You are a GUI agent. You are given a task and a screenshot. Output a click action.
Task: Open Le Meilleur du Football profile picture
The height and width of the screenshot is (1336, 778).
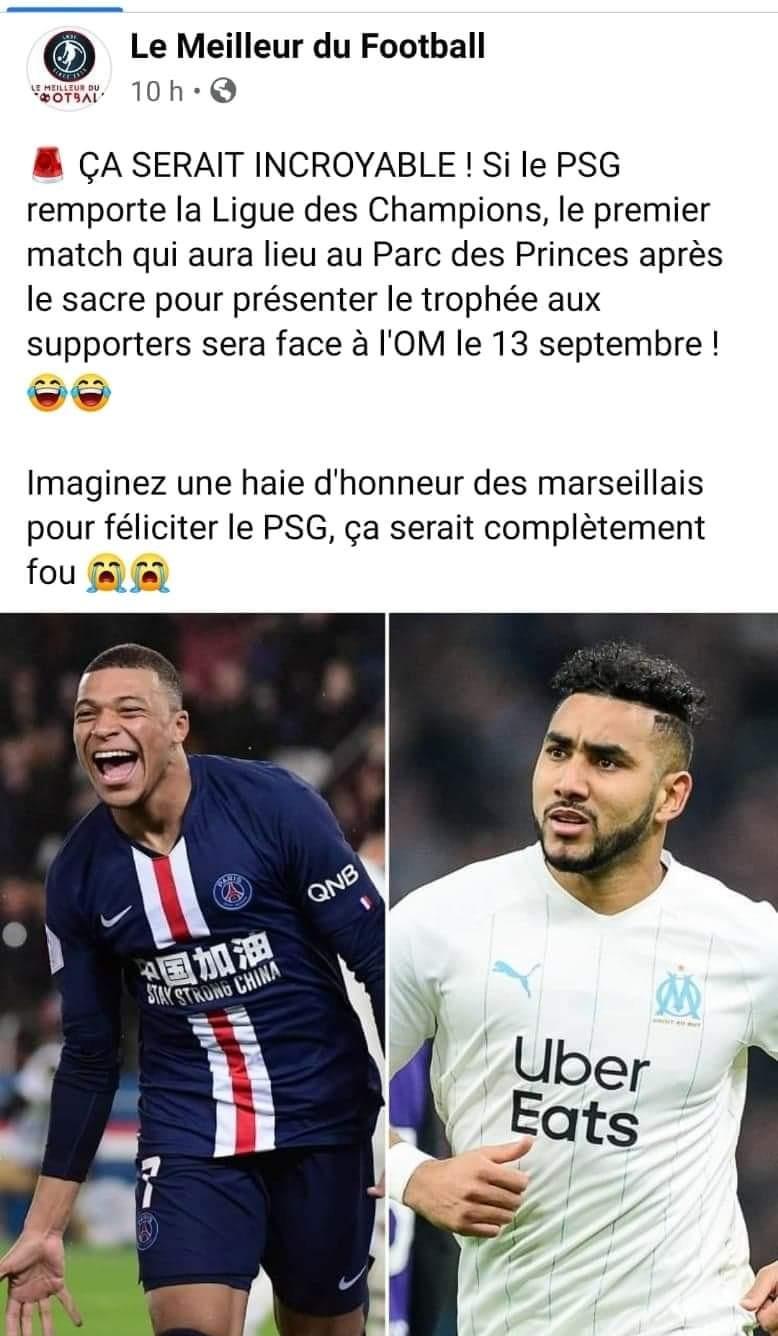(69, 67)
